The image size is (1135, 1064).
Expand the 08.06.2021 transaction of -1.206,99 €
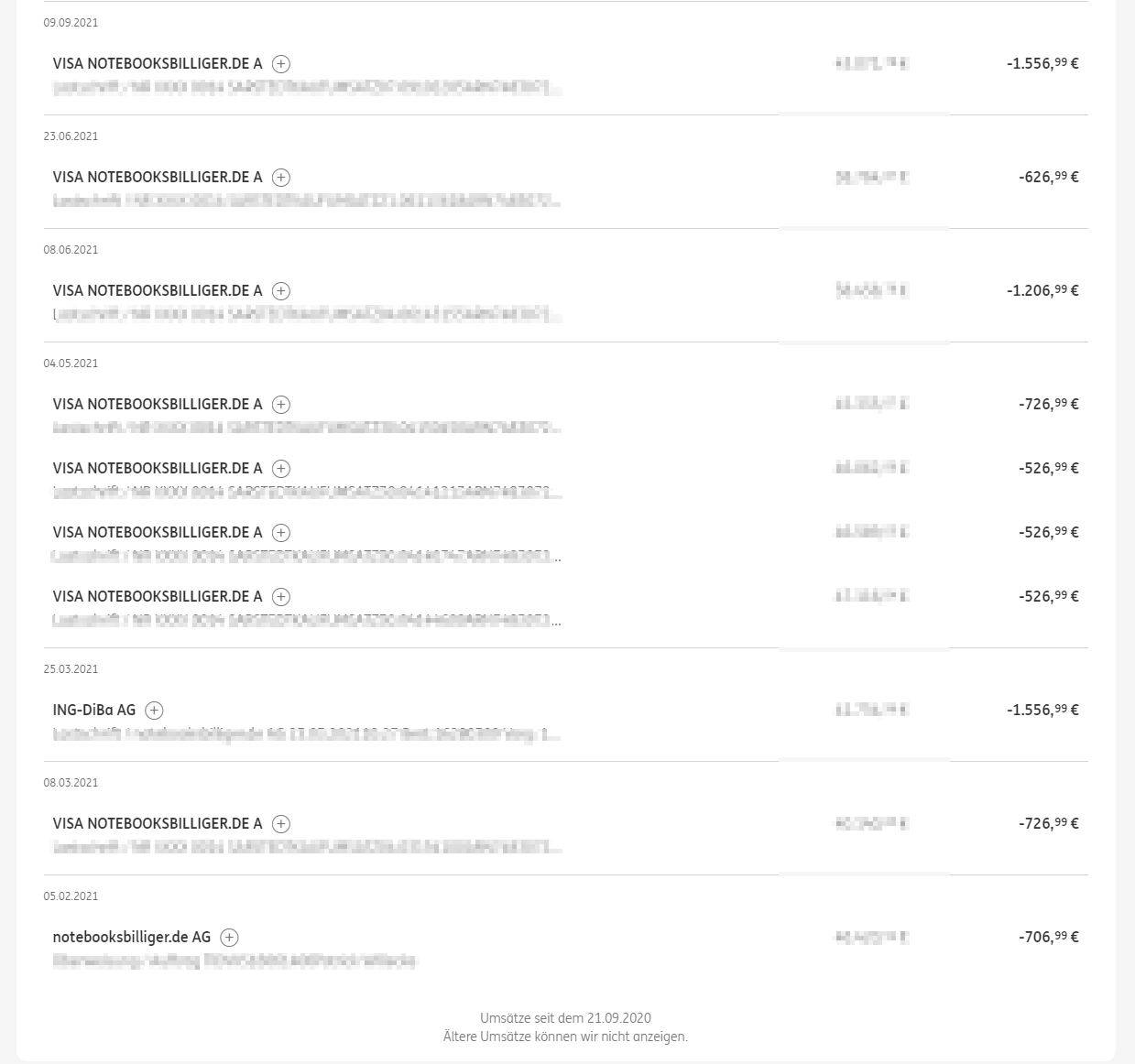click(281, 291)
